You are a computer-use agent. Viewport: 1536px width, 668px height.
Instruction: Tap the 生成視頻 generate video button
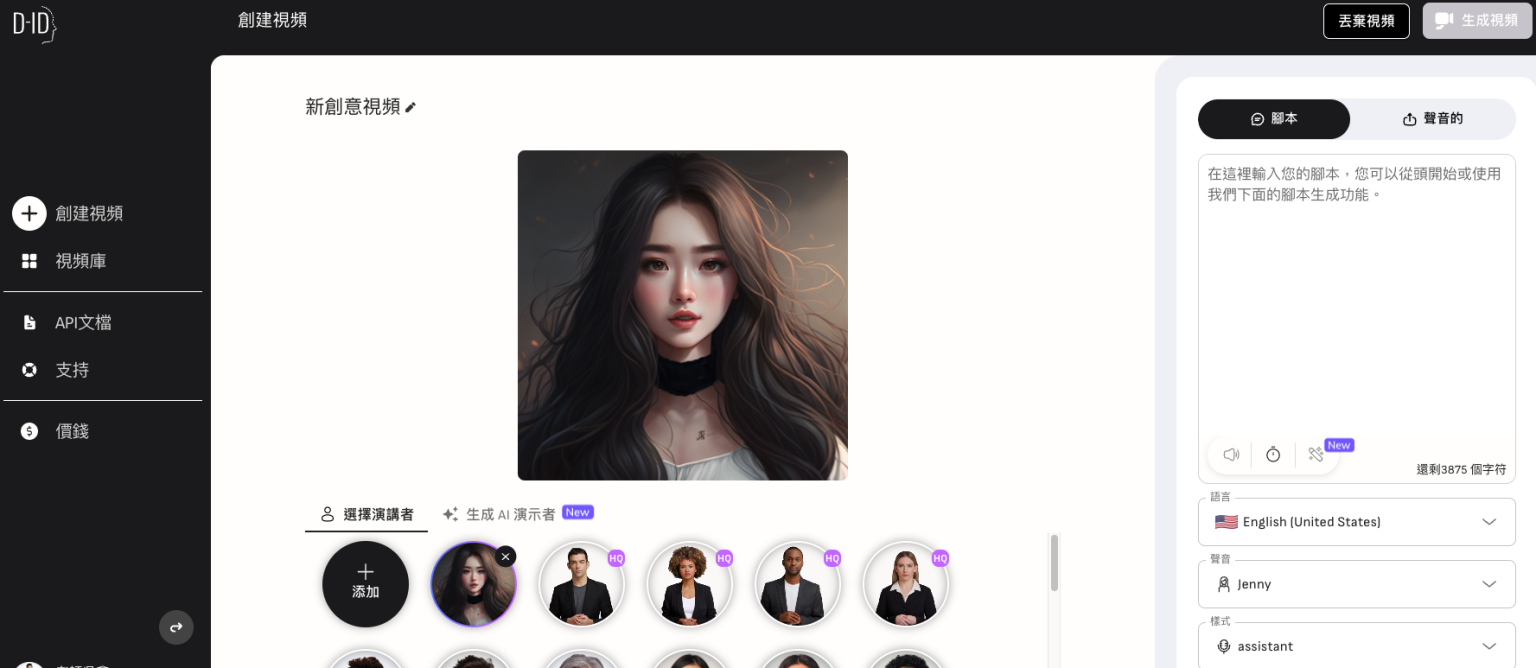[x=1476, y=21]
